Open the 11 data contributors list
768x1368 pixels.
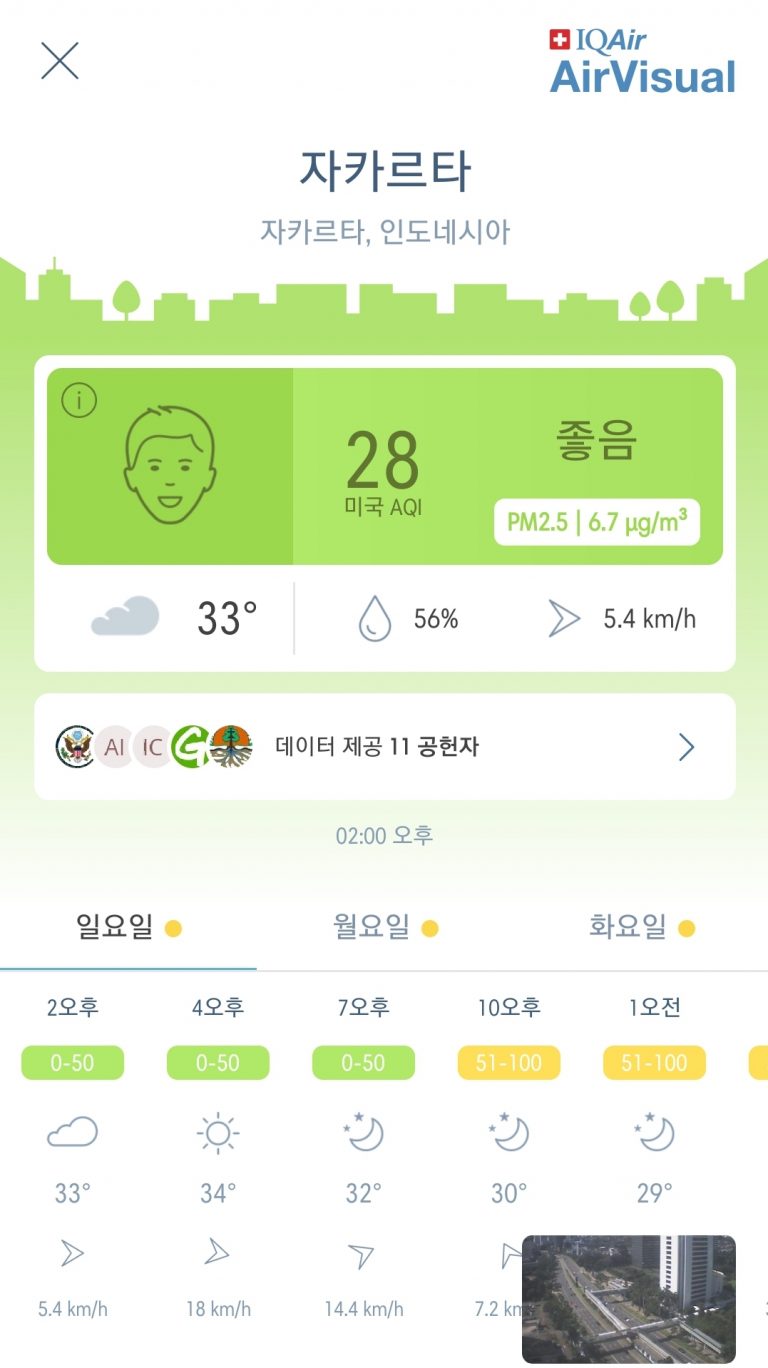pyautogui.click(x=384, y=747)
